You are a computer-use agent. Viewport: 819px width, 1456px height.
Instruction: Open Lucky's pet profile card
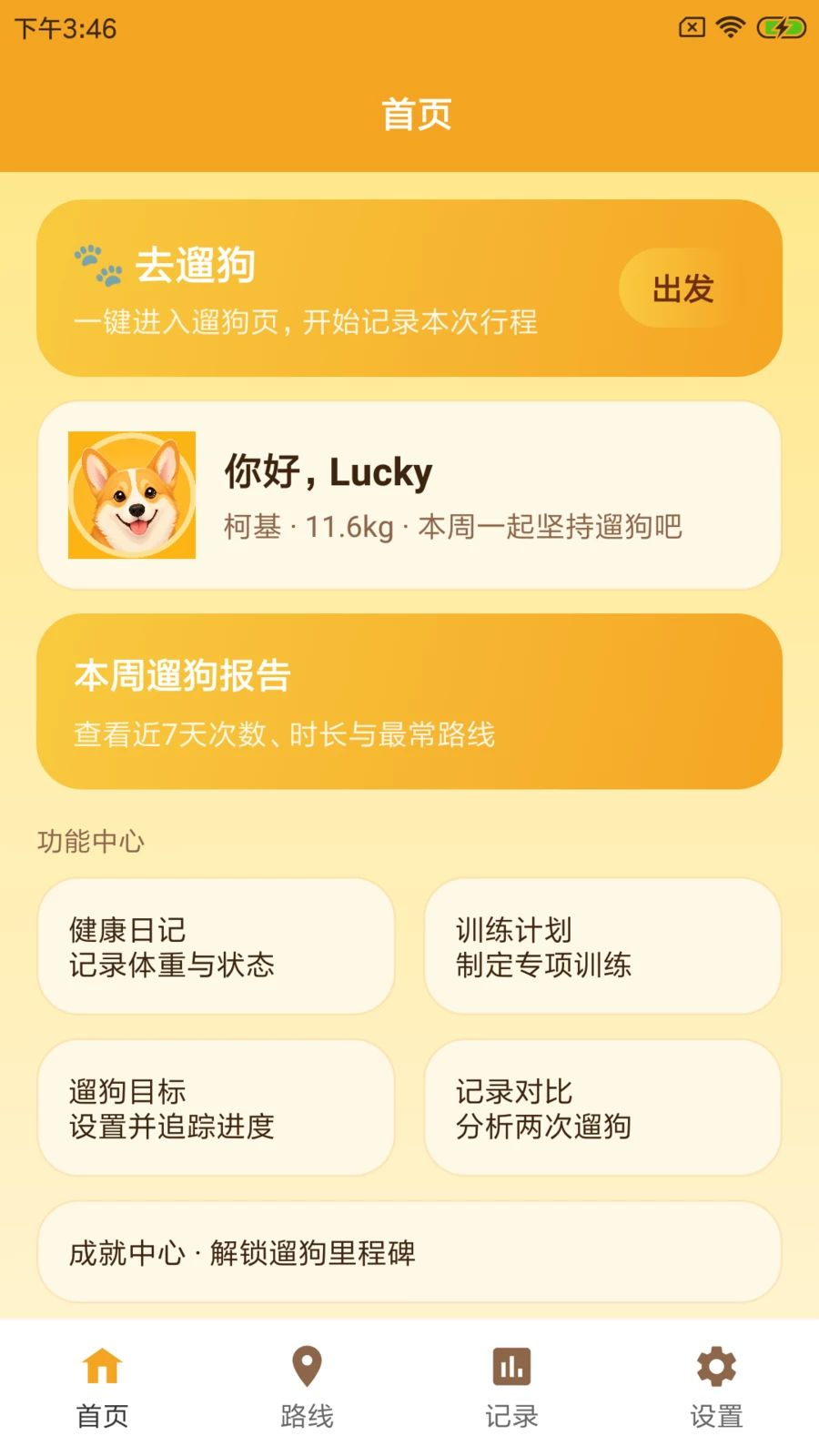tap(409, 495)
